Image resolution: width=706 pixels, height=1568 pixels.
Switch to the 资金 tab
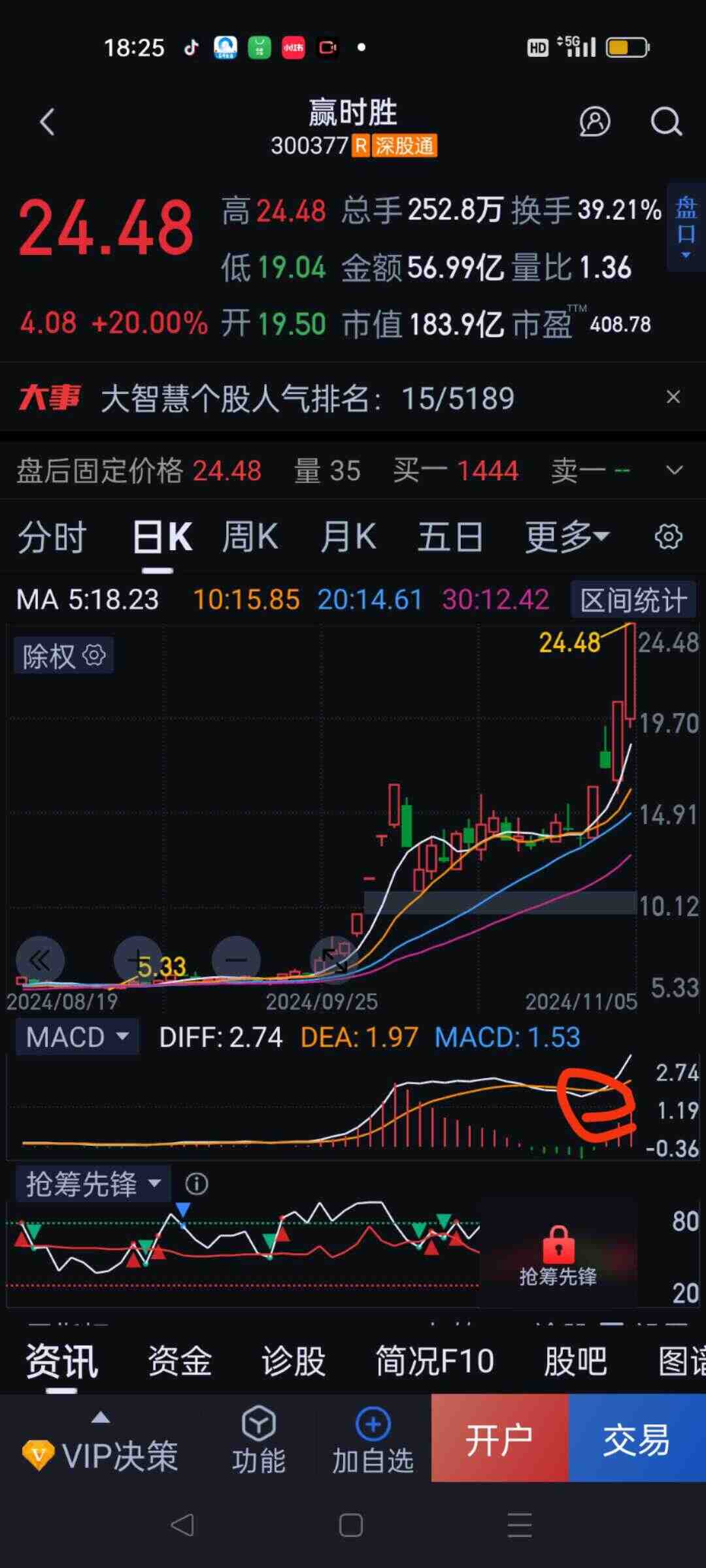tap(180, 1362)
